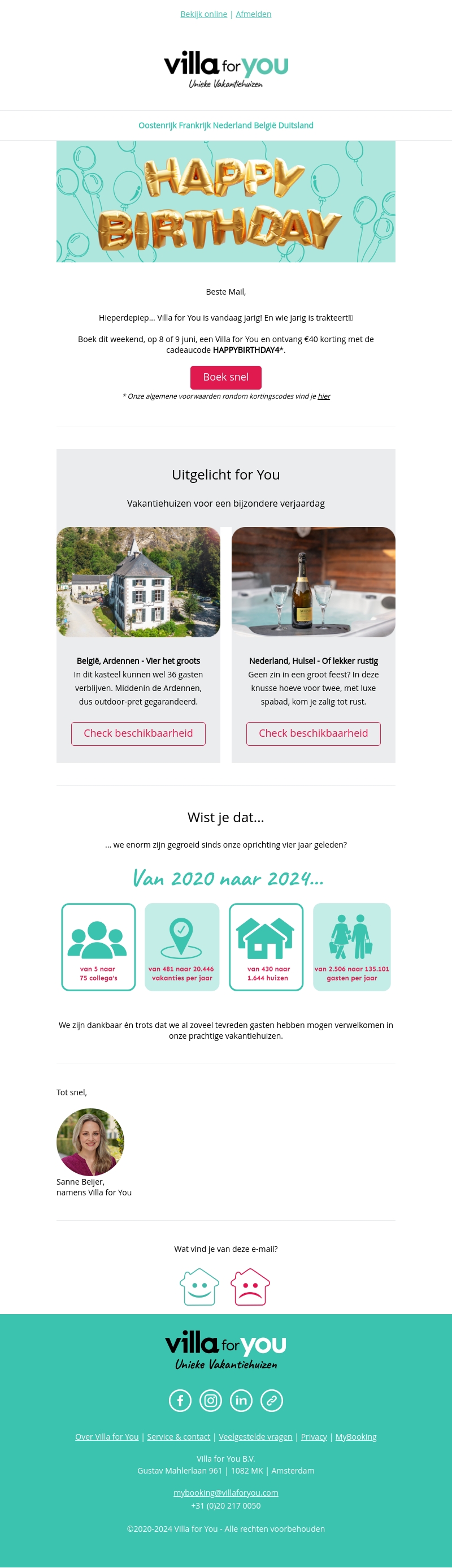Image resolution: width=452 pixels, height=1568 pixels.
Task: Open the 'hier' terms and conditions link
Action: pyautogui.click(x=324, y=396)
